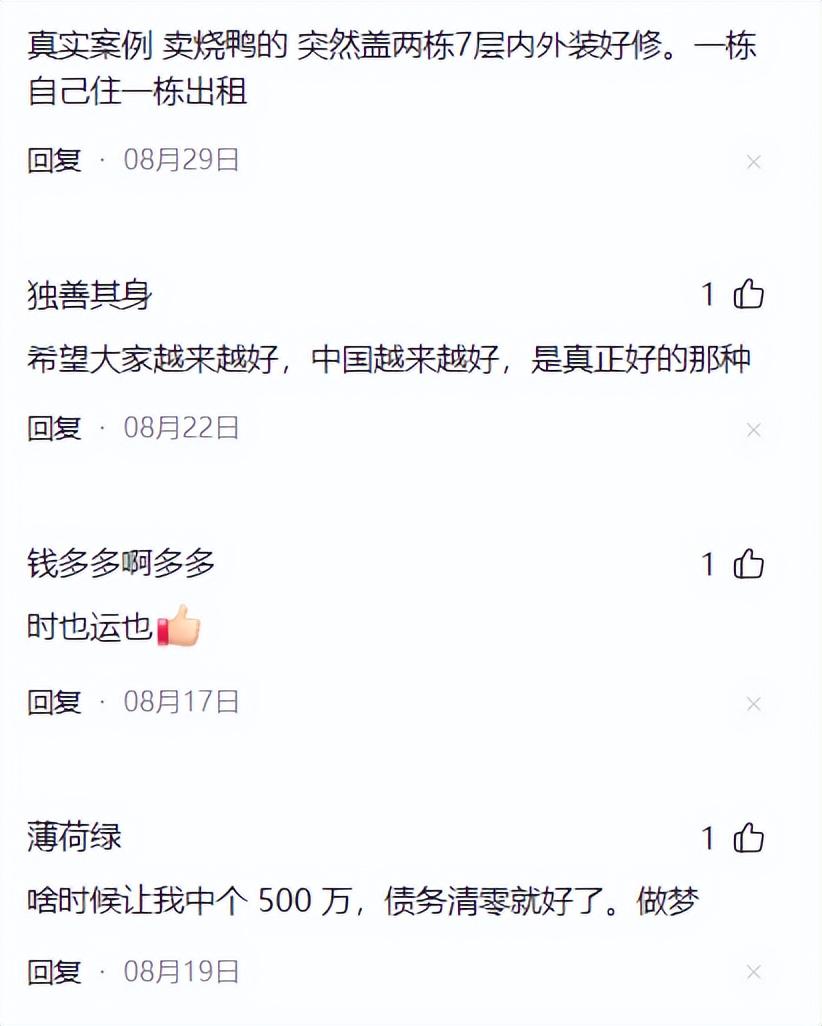The image size is (822, 1026).
Task: Dismiss the comment dated 08月17日
Action: coord(753,704)
